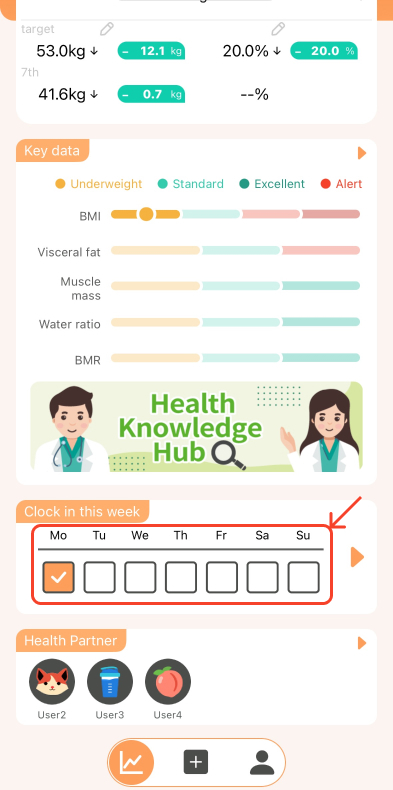Check the Sunday clock-in box
393x790 pixels.
point(303,577)
